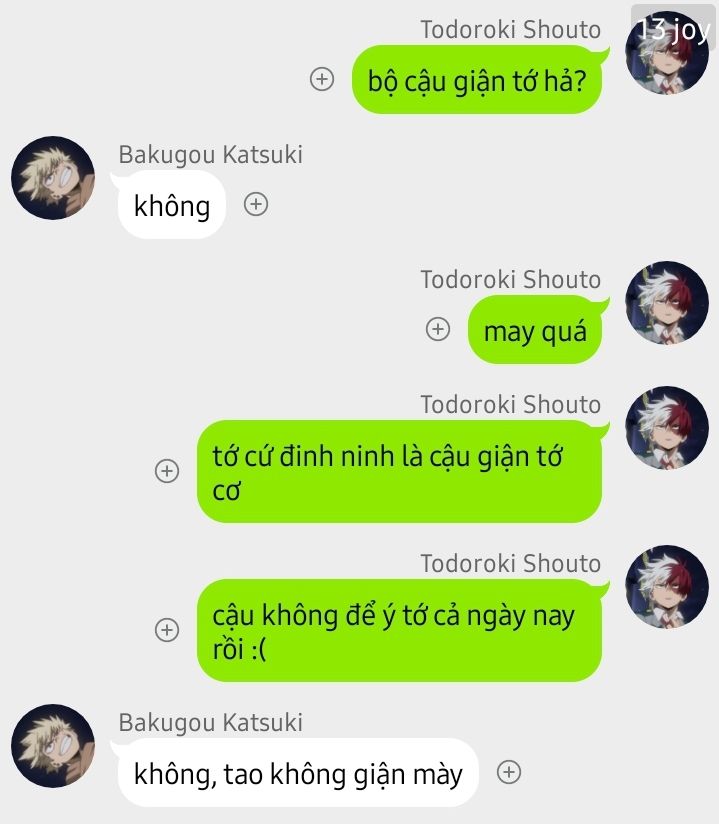Screen dimensions: 719x824
Task: Open Bakugou Katsuki's avatar beside "không"
Action: [x=53, y=179]
